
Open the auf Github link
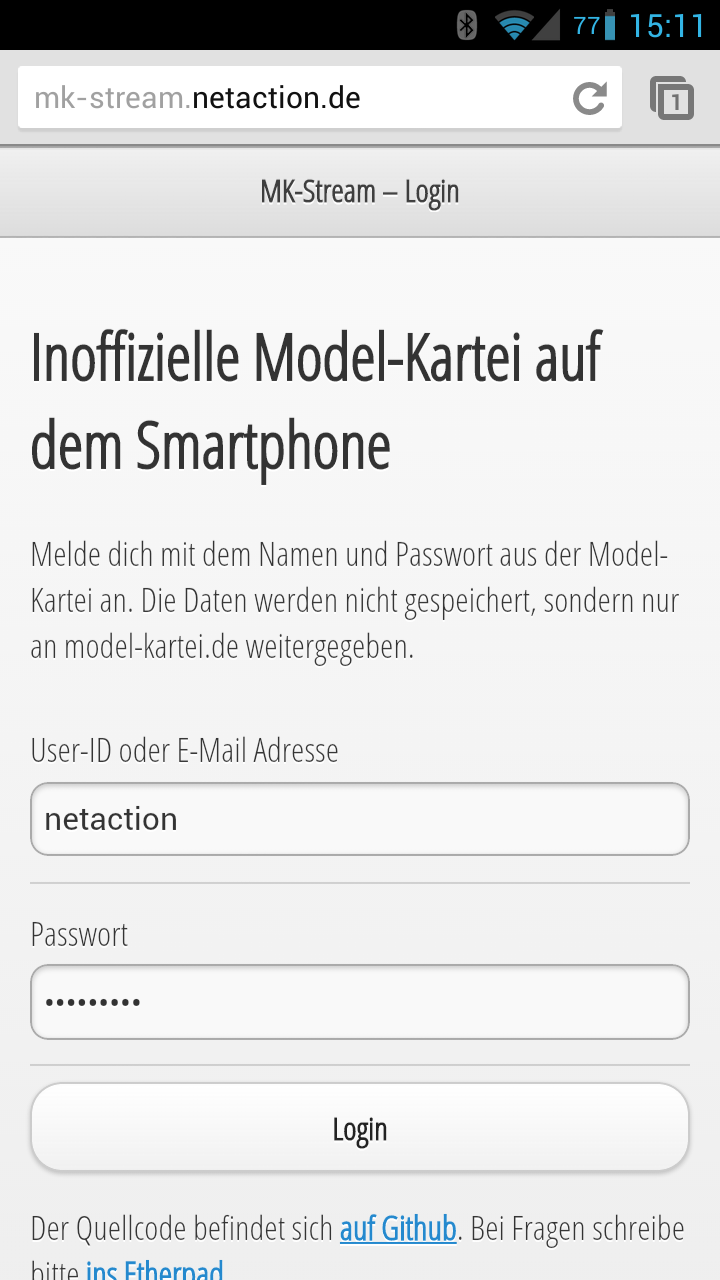tap(398, 1228)
